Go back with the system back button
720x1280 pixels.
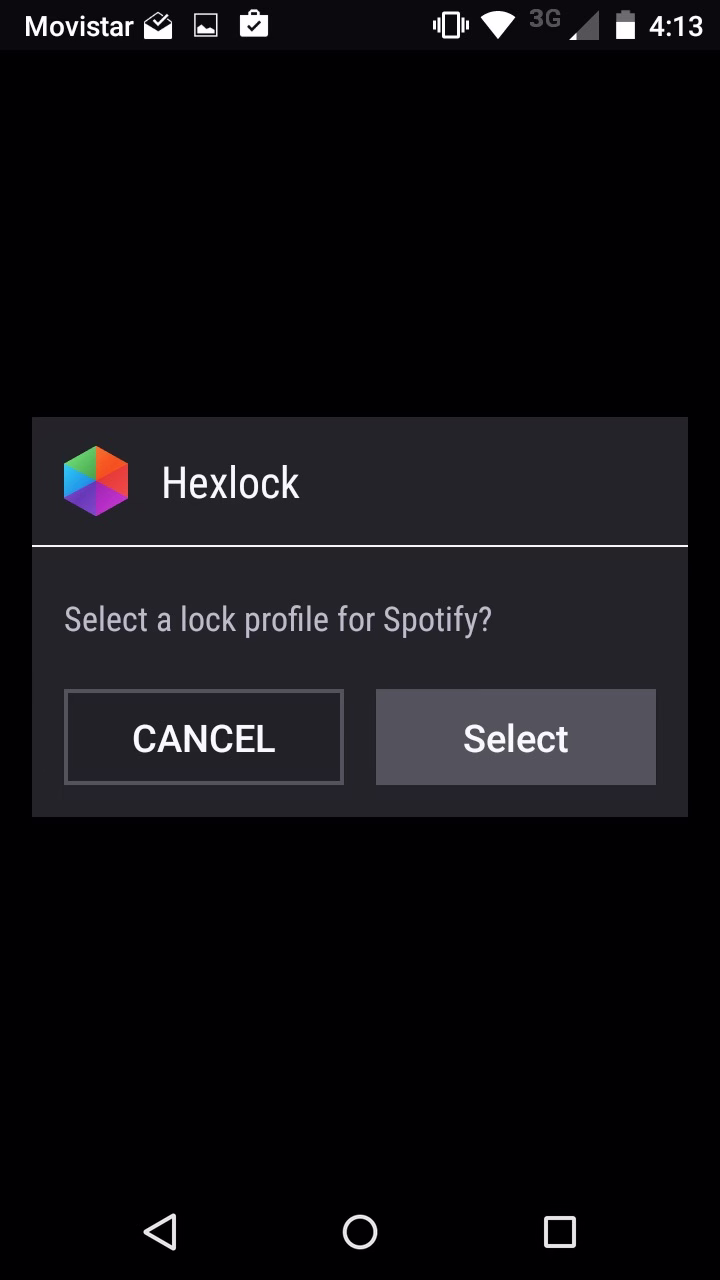[160, 1231]
